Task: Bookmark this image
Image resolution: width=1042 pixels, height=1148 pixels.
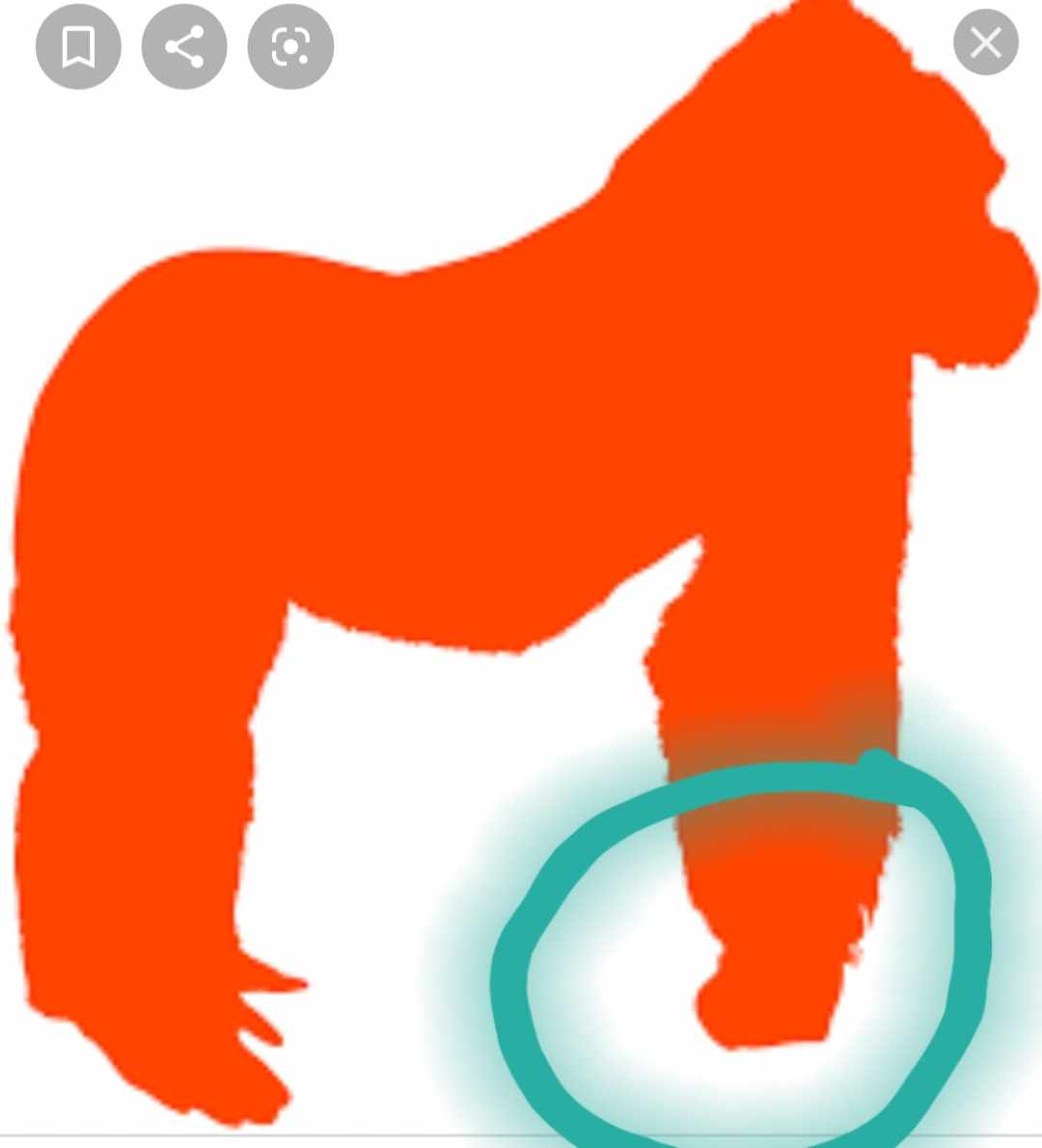Action: [78, 46]
